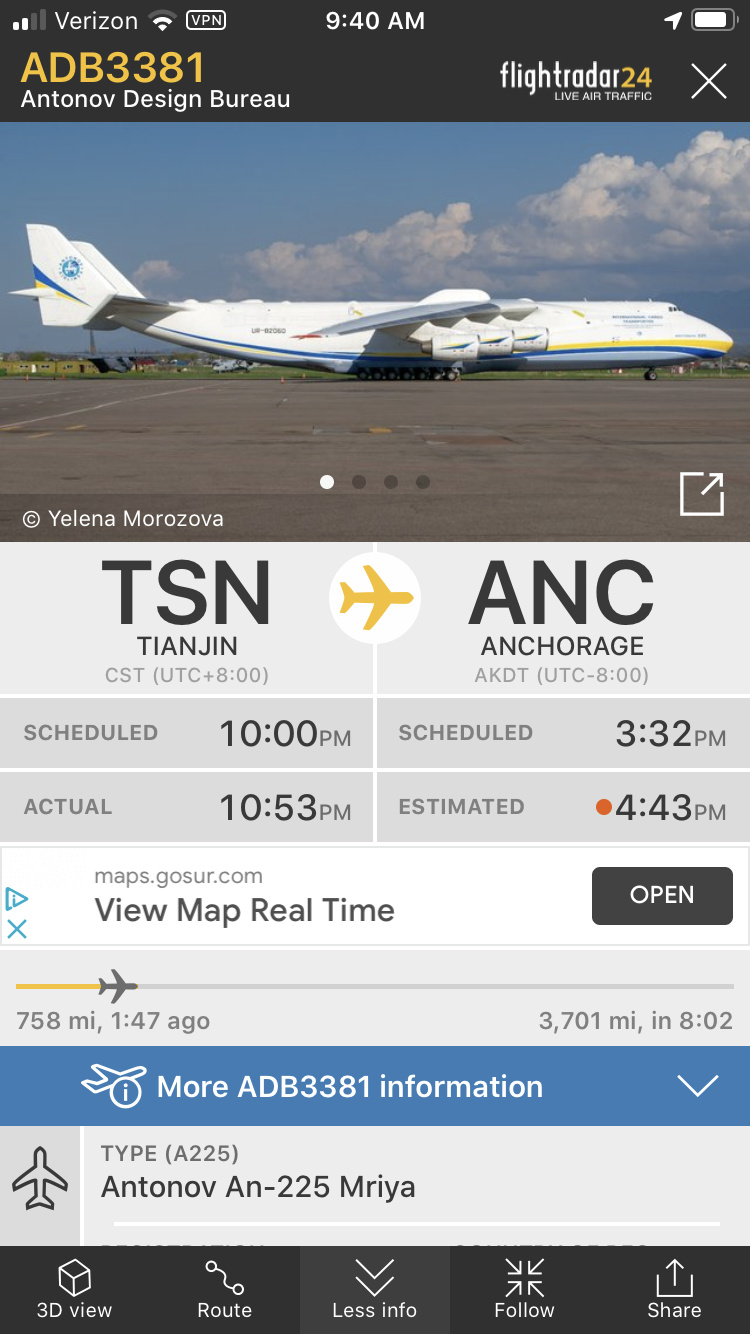The image size is (750, 1334).
Task: Show the flight Route
Action: [x=224, y=1290]
